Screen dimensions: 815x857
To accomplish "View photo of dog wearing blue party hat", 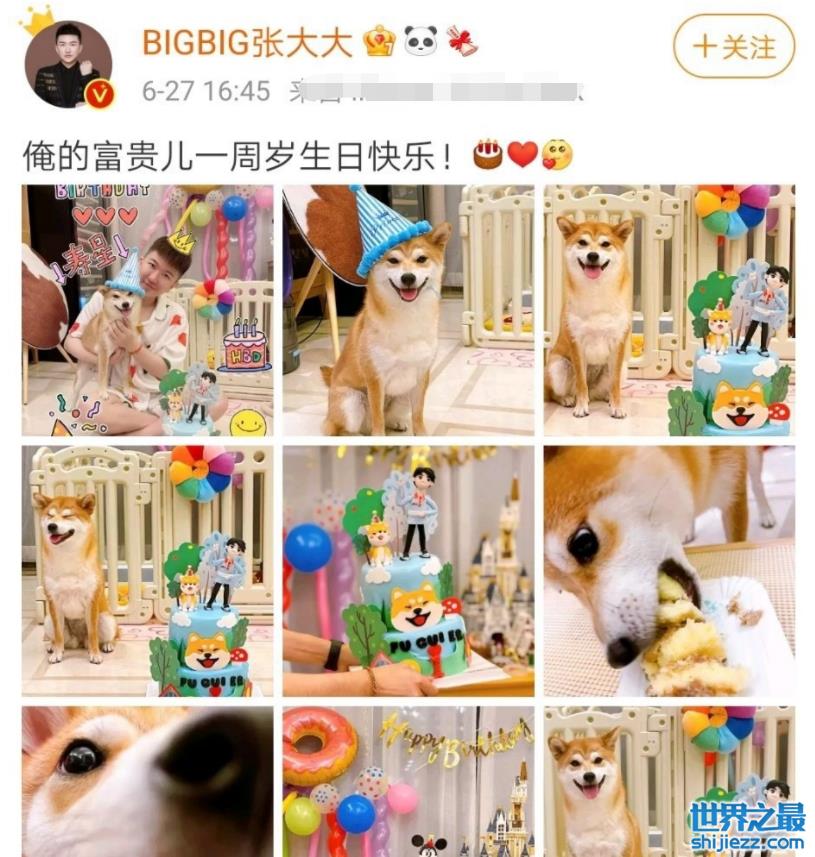I will point(408,310).
